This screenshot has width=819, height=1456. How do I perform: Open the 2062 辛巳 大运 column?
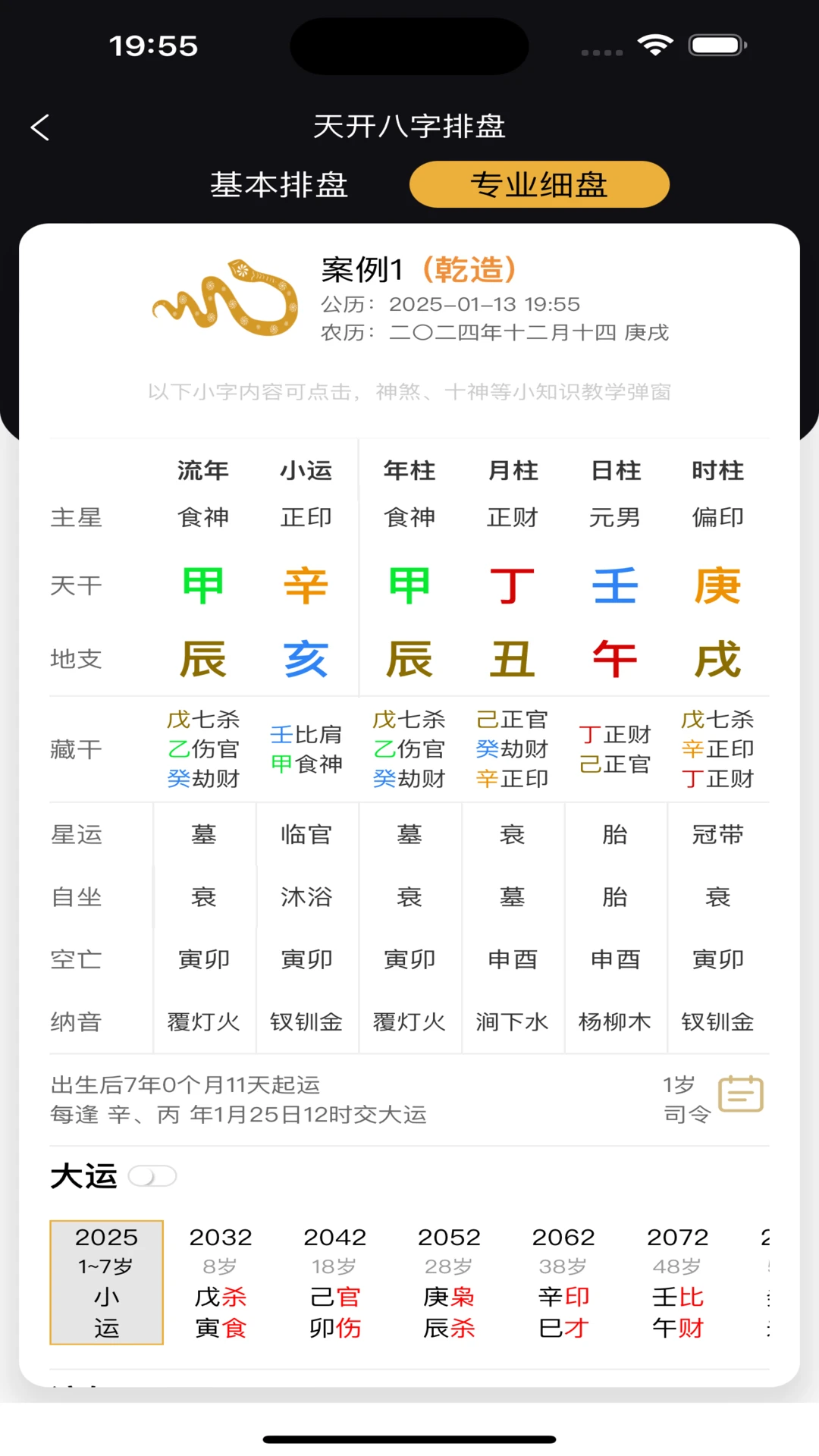click(563, 1282)
